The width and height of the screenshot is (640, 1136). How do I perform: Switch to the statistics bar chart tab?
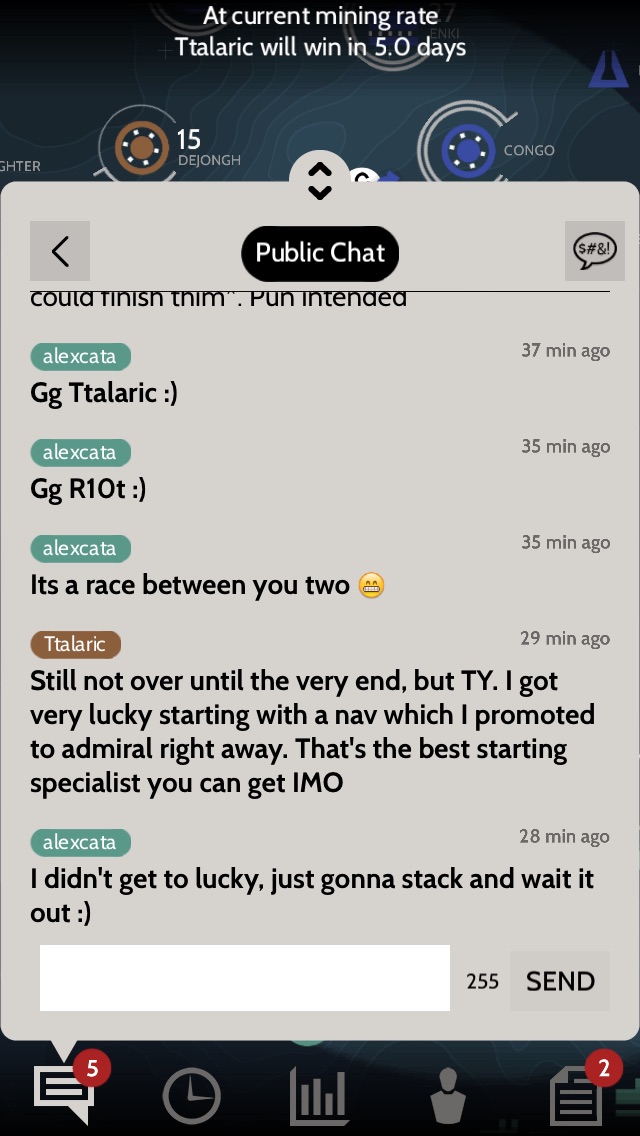click(x=318, y=1096)
